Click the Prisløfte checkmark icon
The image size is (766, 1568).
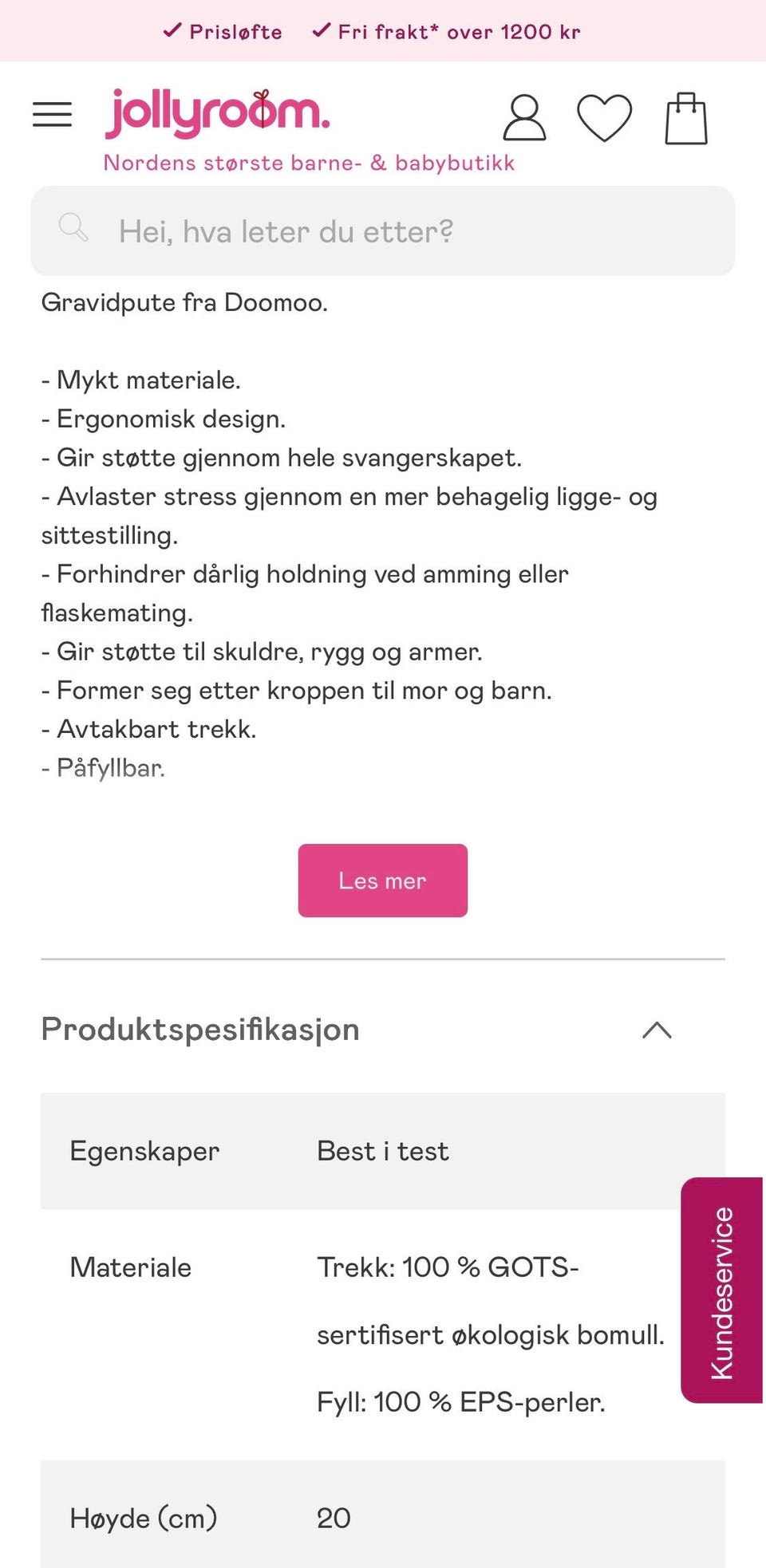(x=172, y=30)
